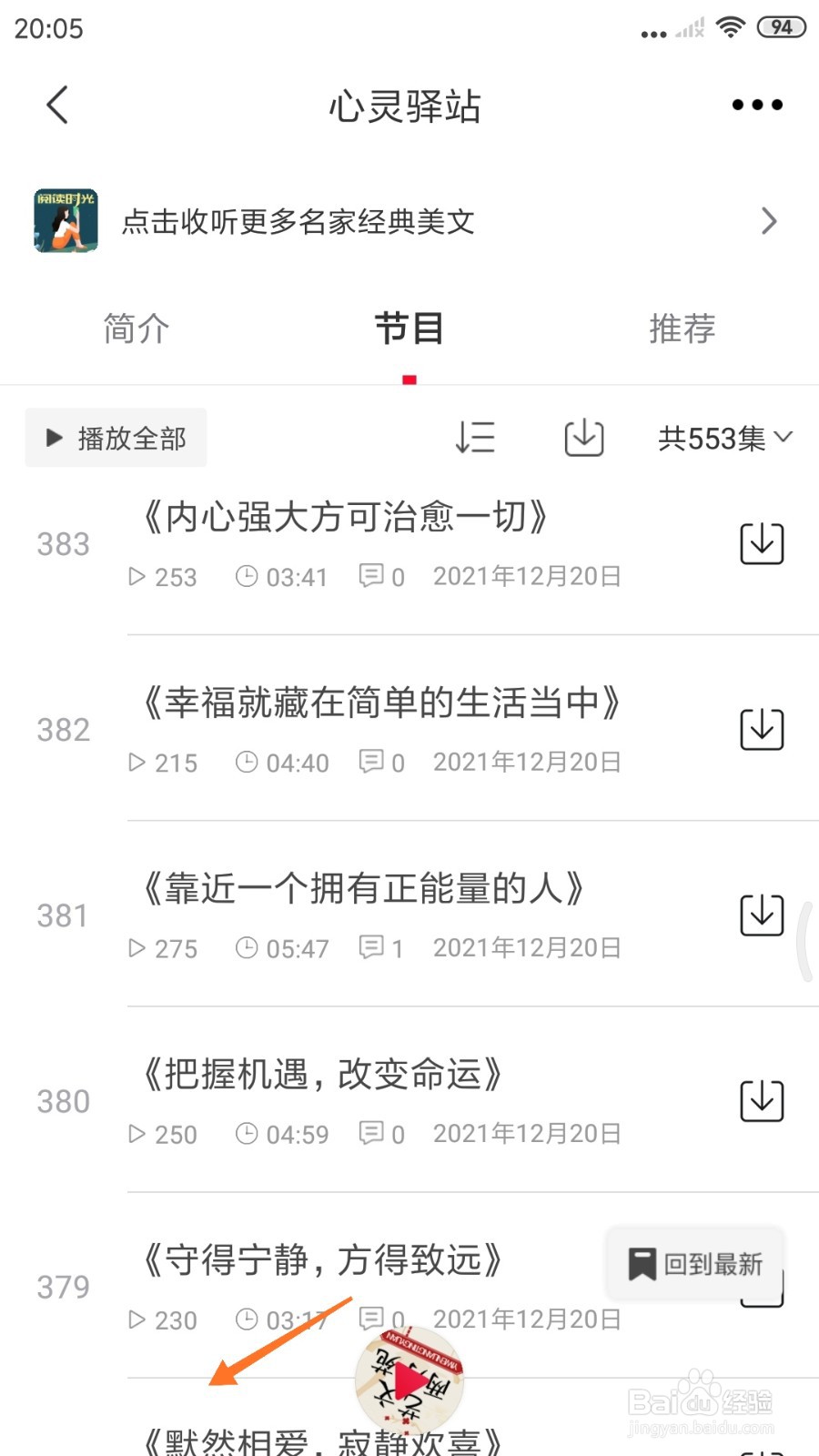
Task: Download episode 382 《幸福就藏在简单的生活当中》
Action: click(x=762, y=729)
